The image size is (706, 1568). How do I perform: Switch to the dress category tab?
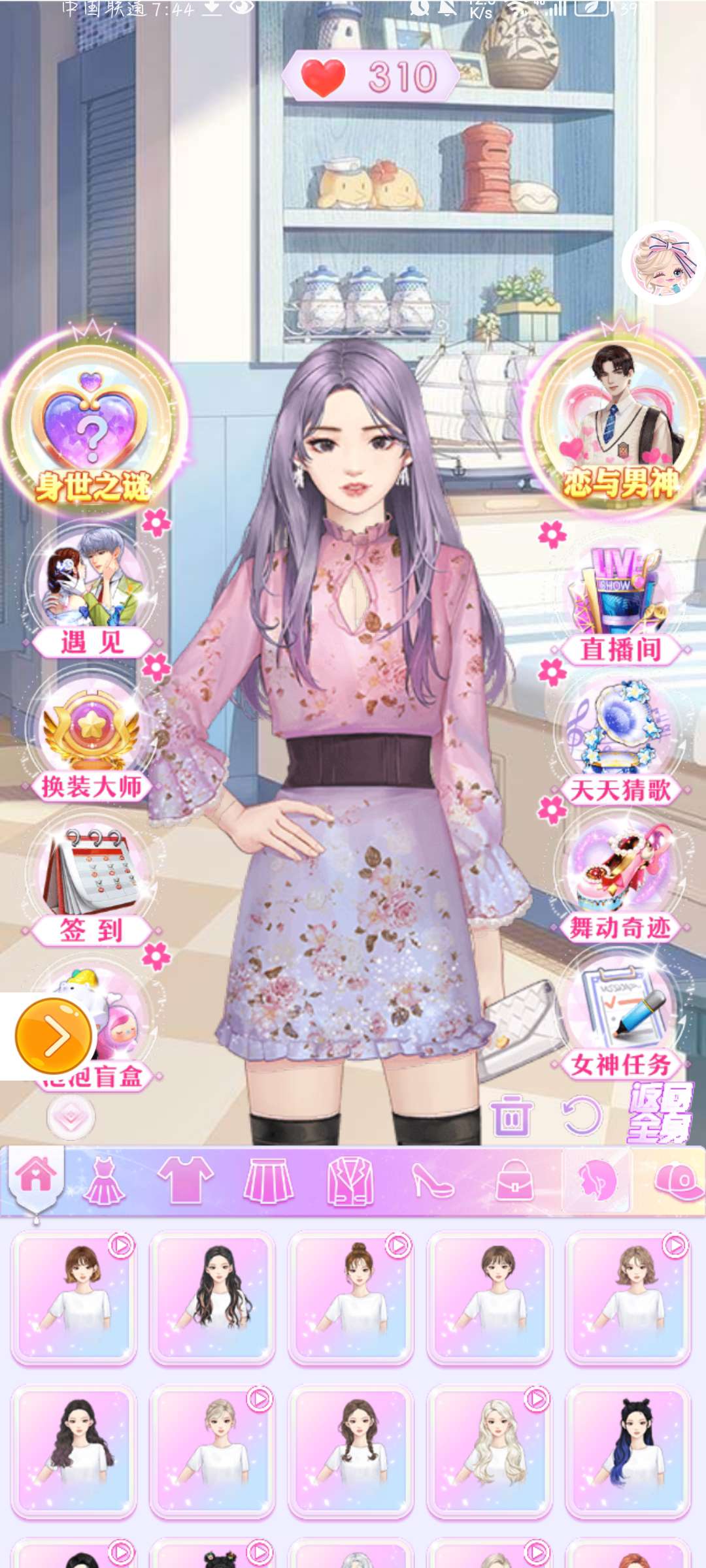104,1181
